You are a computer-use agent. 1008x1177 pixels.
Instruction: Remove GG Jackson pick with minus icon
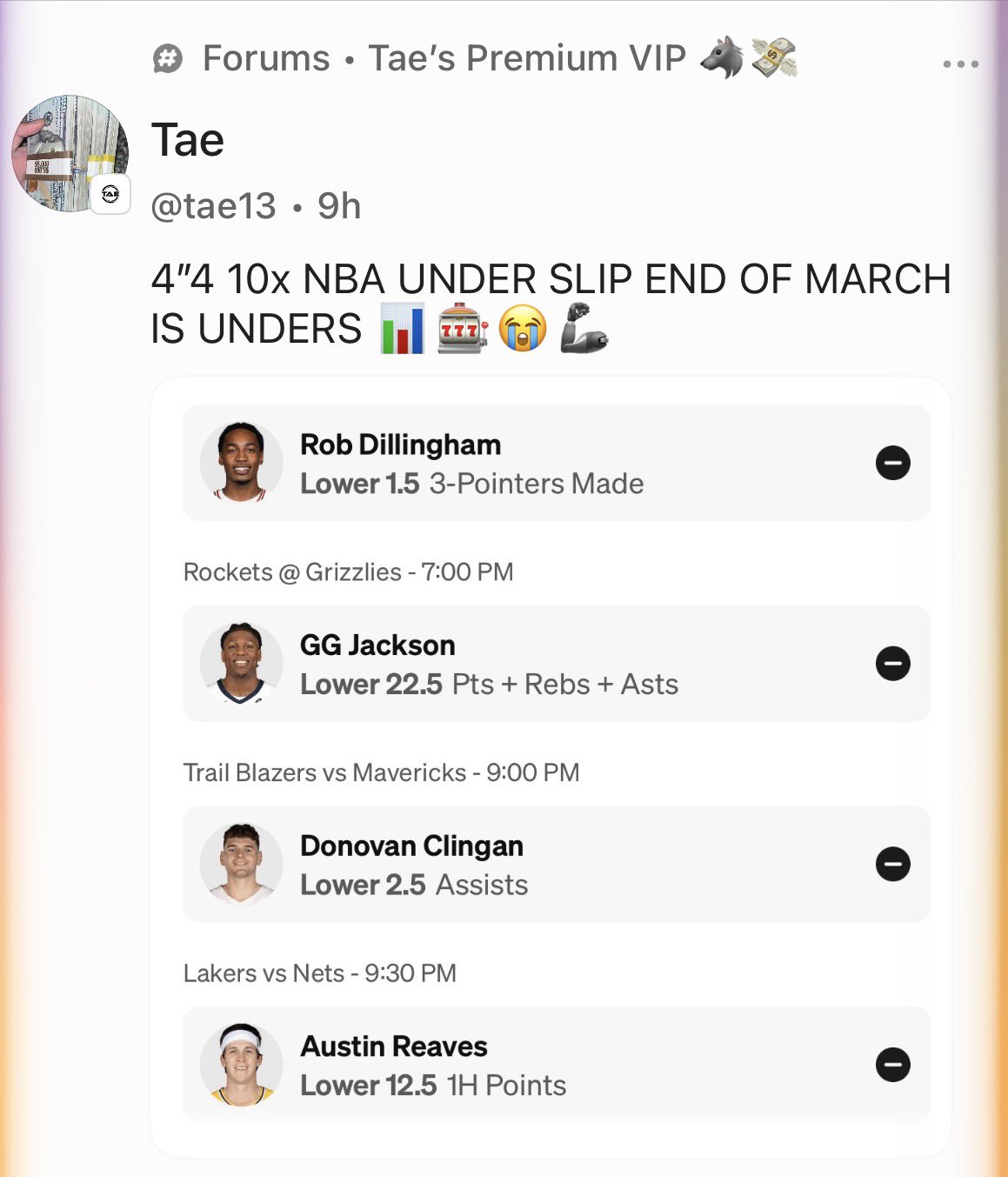click(x=892, y=664)
